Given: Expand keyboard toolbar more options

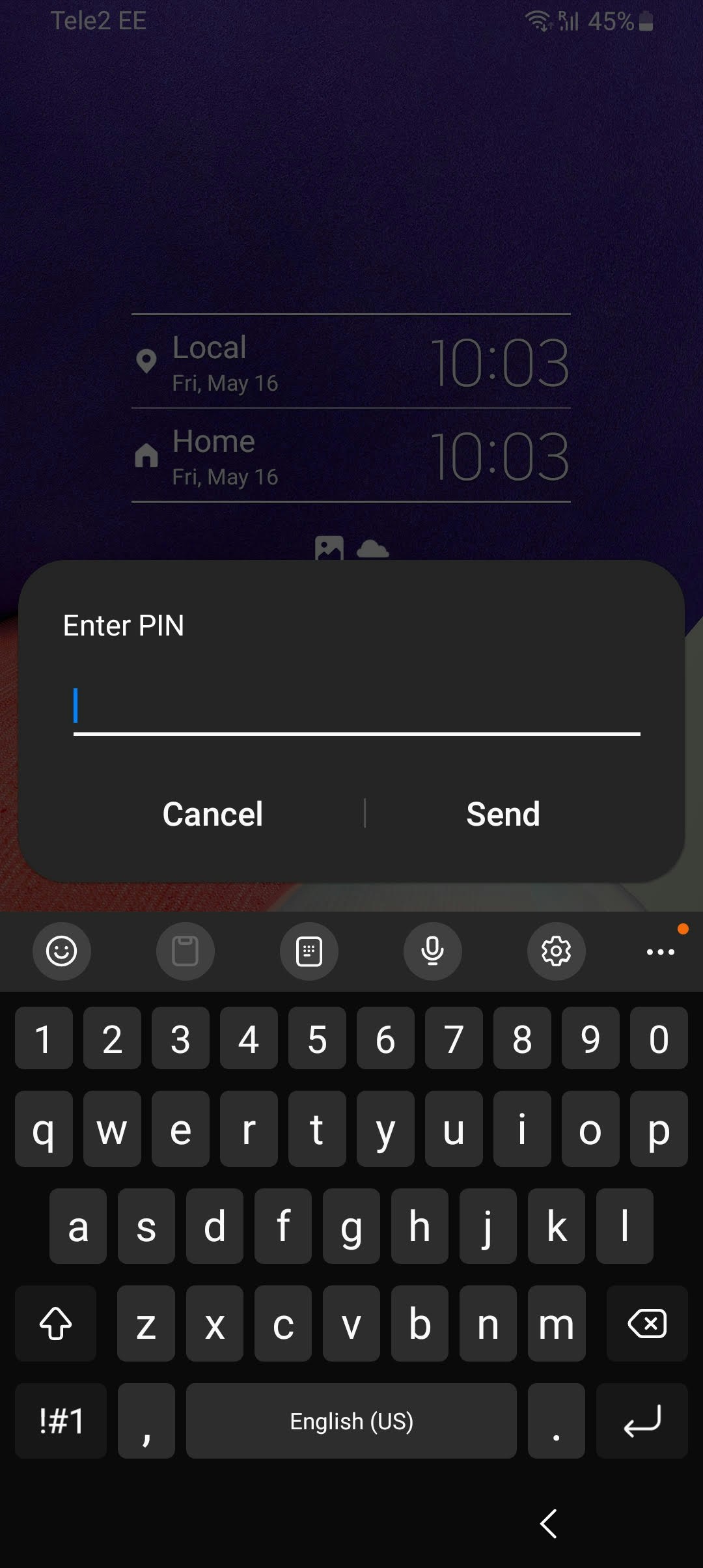Looking at the screenshot, I should point(660,951).
